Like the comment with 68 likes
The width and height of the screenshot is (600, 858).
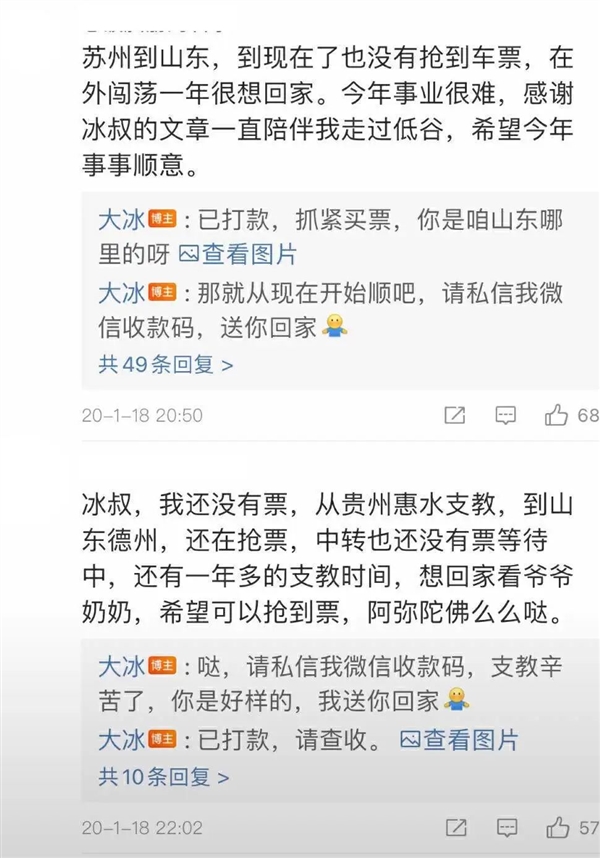(557, 415)
